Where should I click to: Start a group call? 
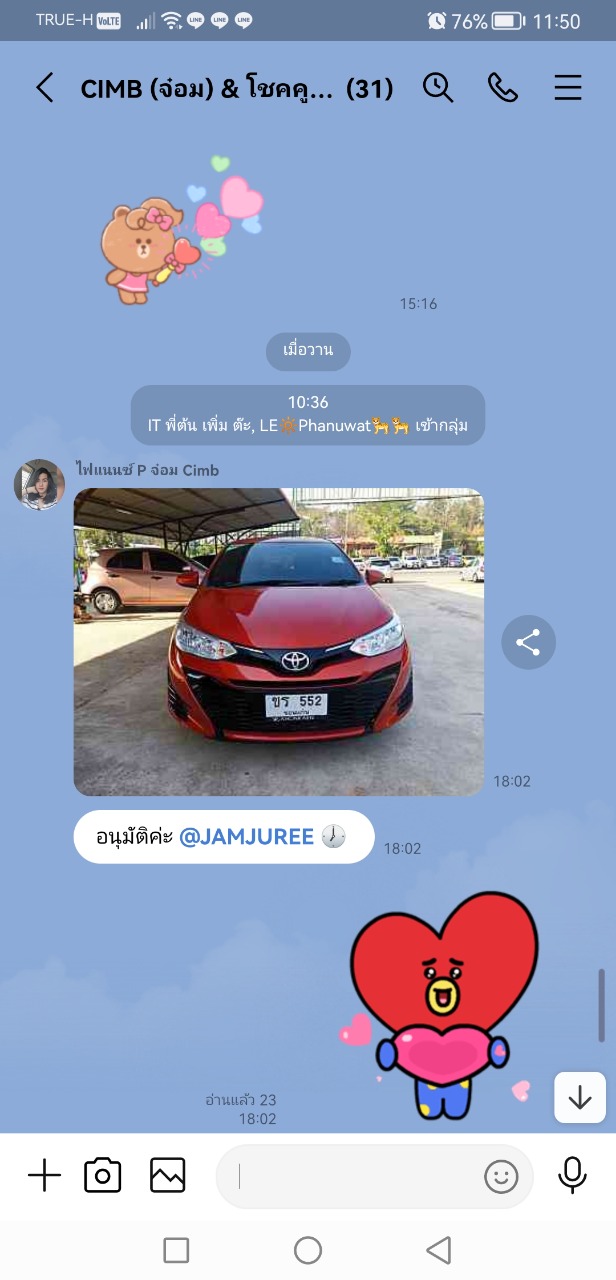502,88
